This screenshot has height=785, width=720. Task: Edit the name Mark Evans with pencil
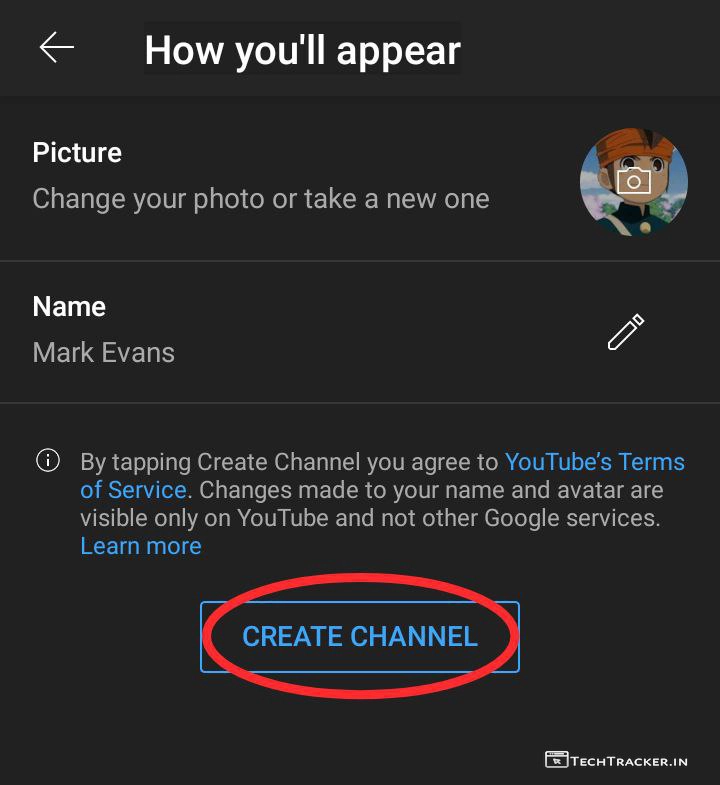[626, 332]
